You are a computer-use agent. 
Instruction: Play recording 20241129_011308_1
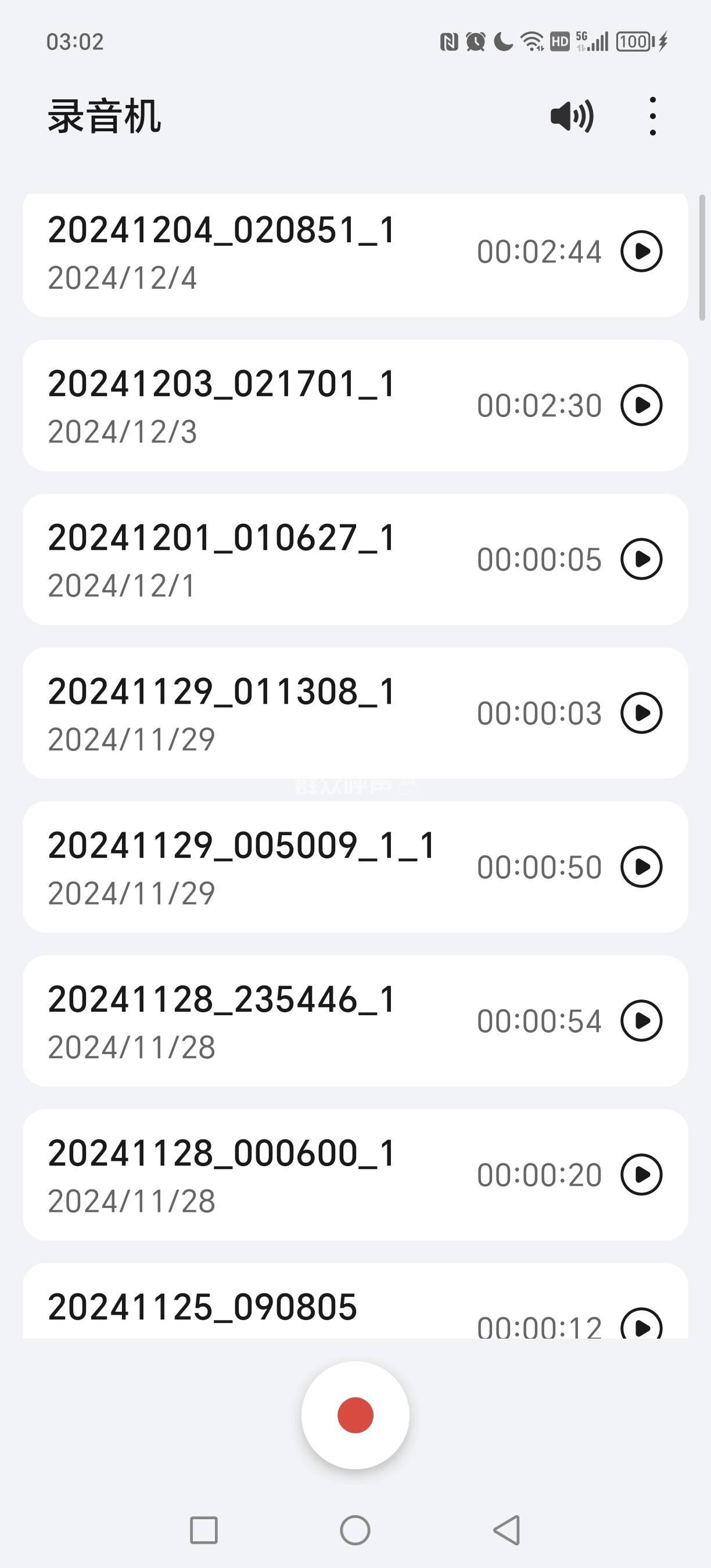[641, 713]
